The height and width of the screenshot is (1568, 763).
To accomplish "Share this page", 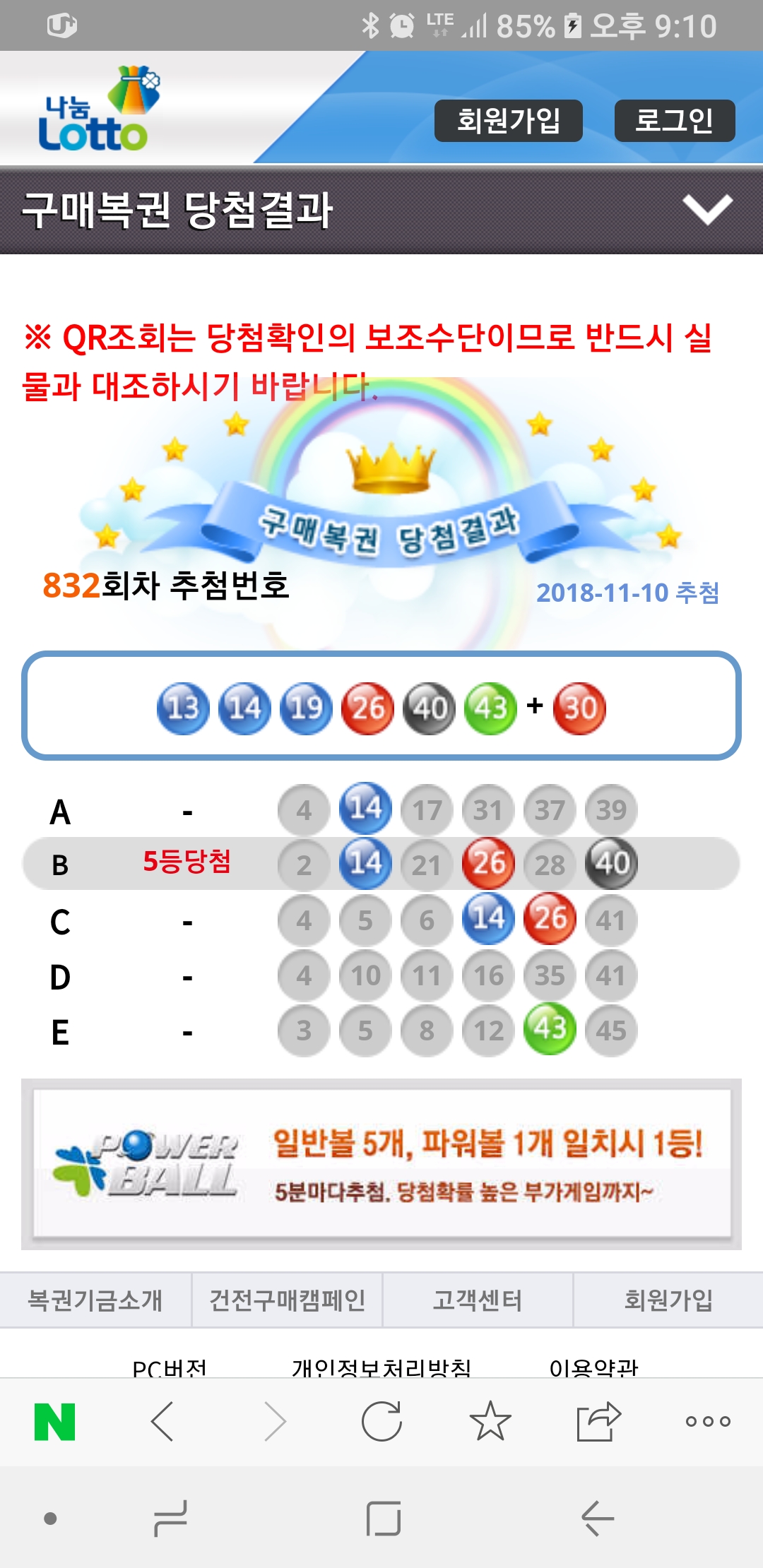I will pyautogui.click(x=598, y=1421).
